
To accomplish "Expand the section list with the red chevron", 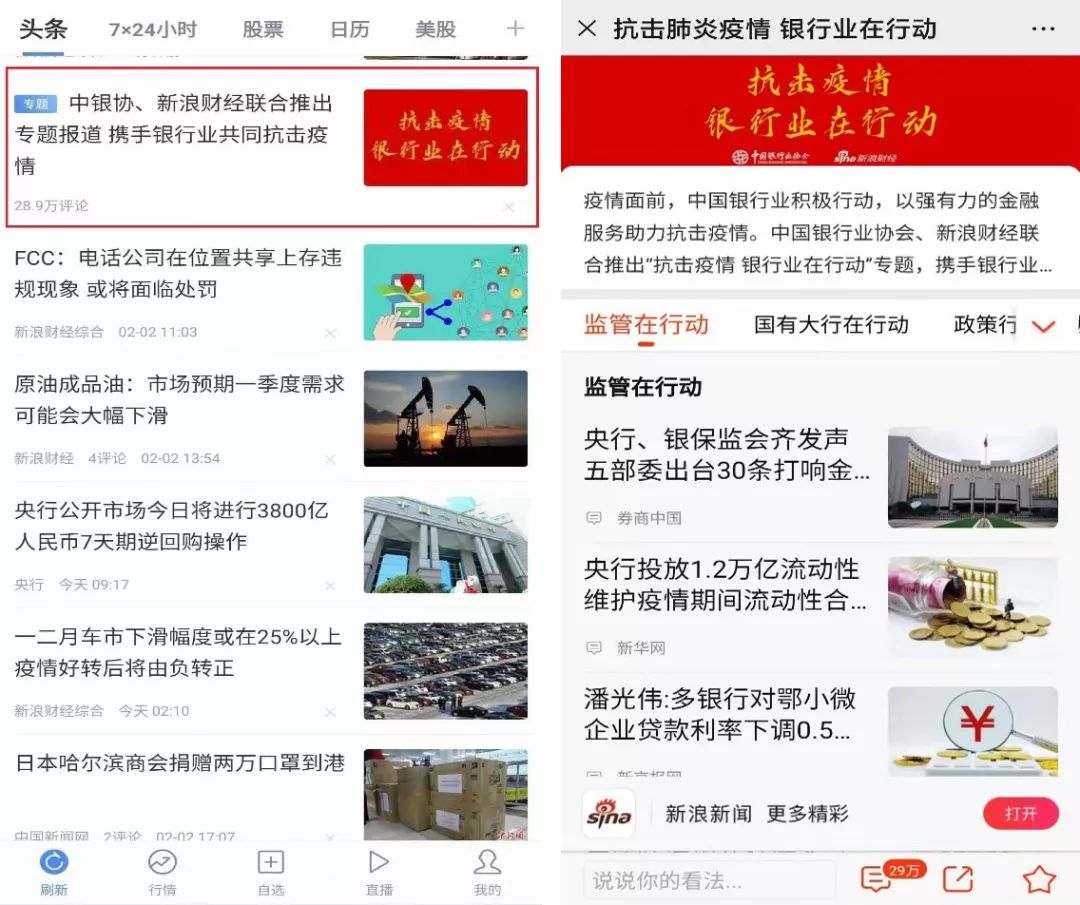I will pos(1043,326).
